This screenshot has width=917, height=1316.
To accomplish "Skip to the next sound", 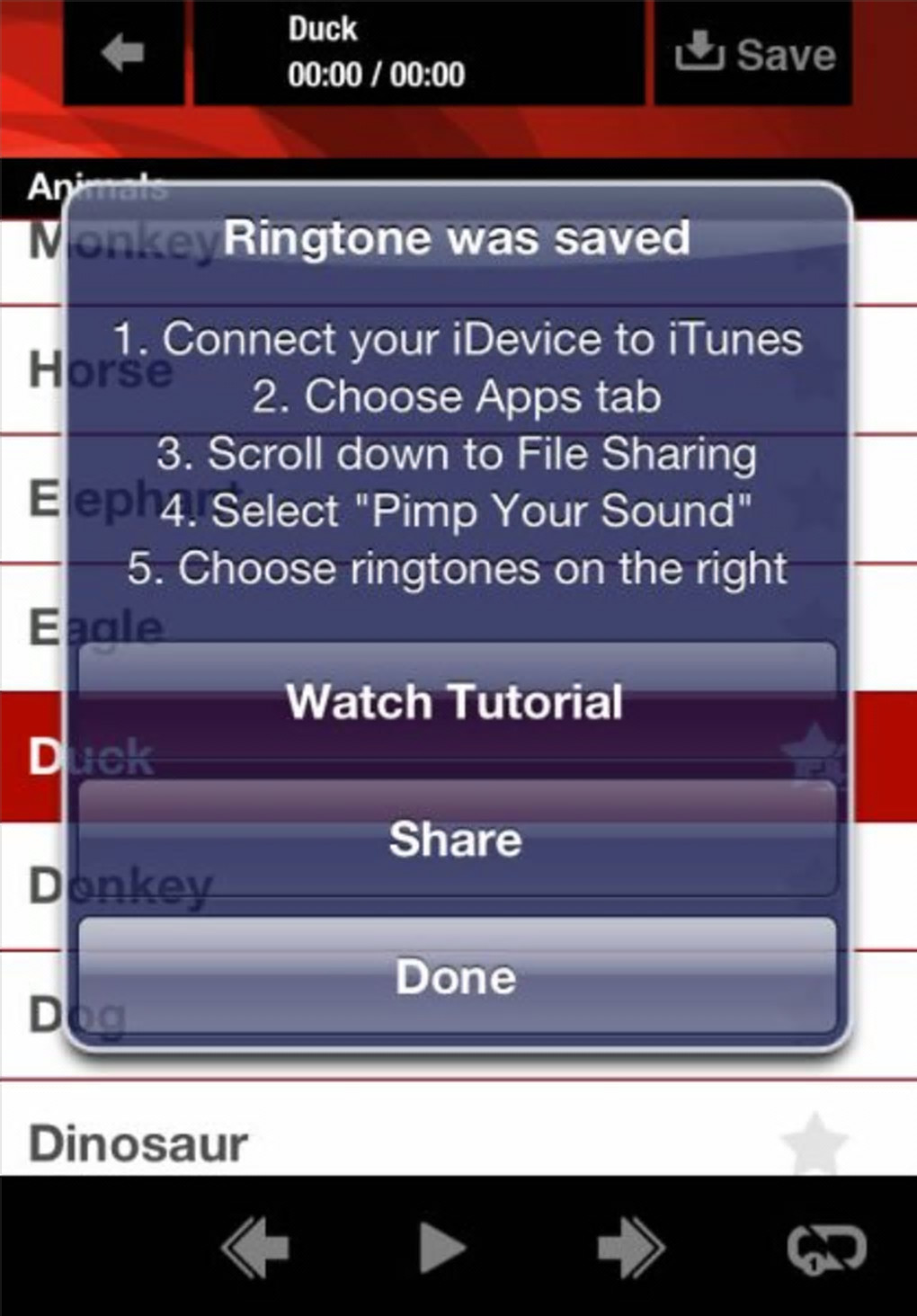I will [x=630, y=1247].
